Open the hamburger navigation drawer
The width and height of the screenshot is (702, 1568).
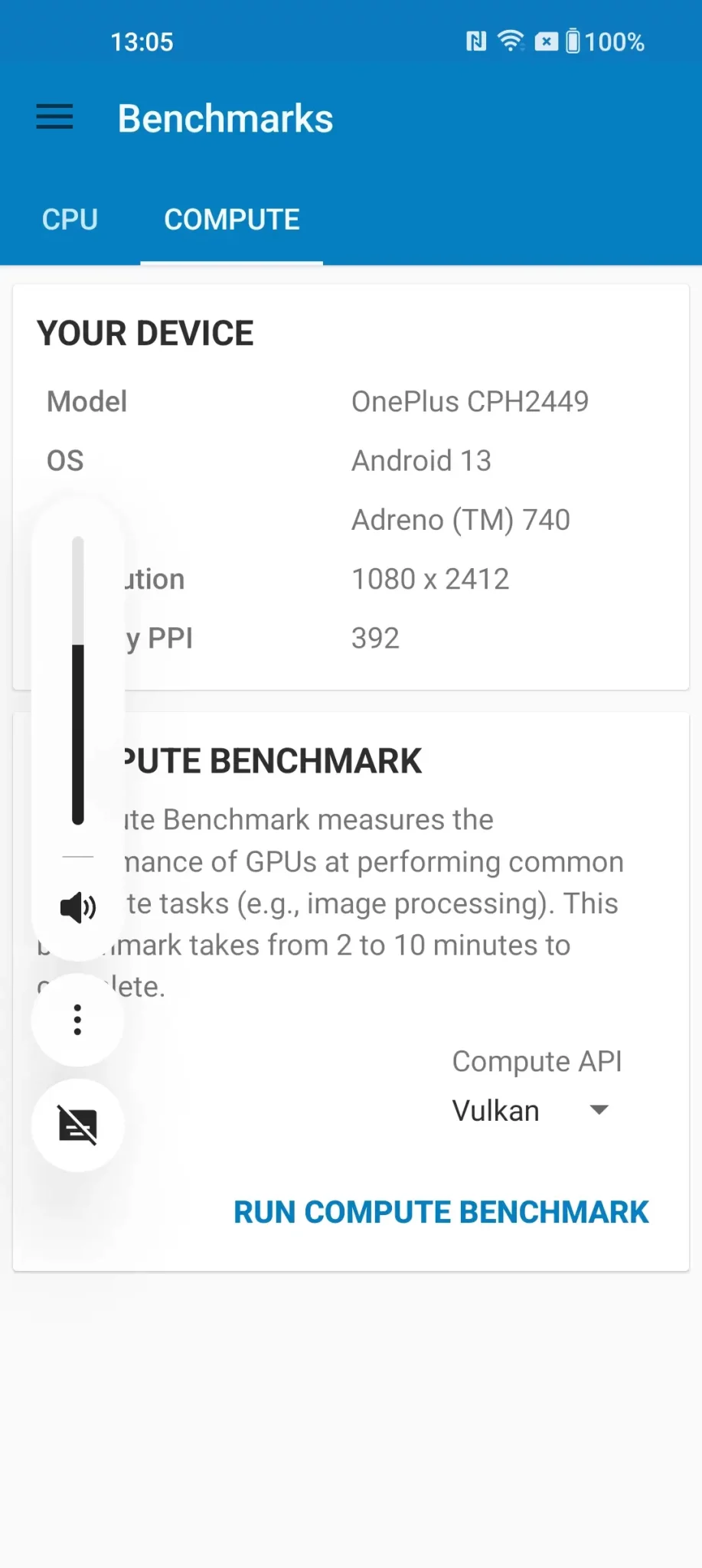point(54,117)
